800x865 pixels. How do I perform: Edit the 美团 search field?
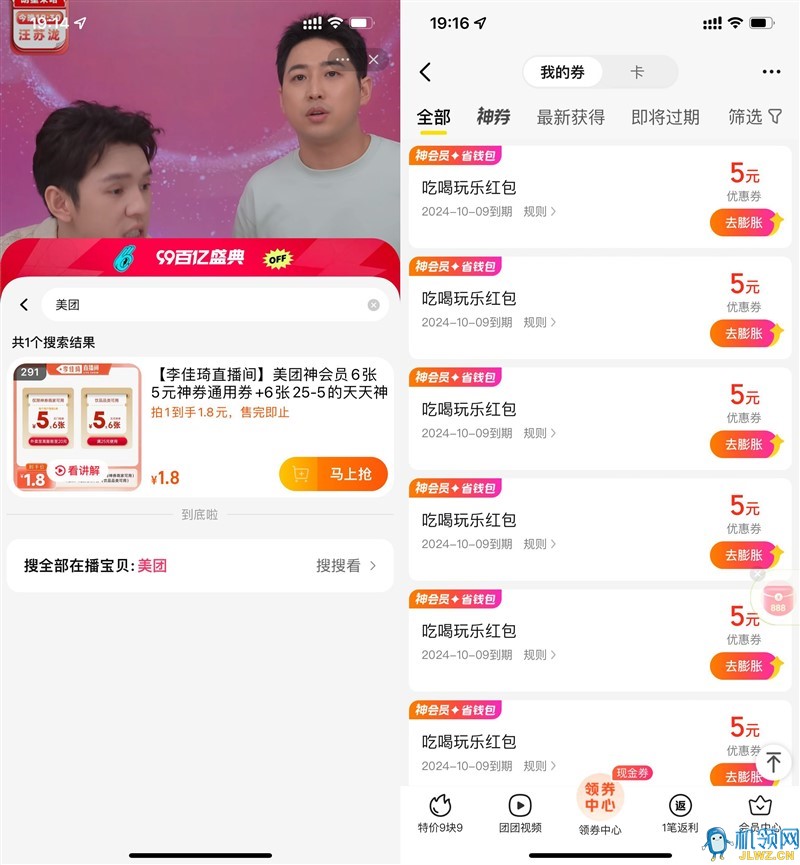coord(200,305)
